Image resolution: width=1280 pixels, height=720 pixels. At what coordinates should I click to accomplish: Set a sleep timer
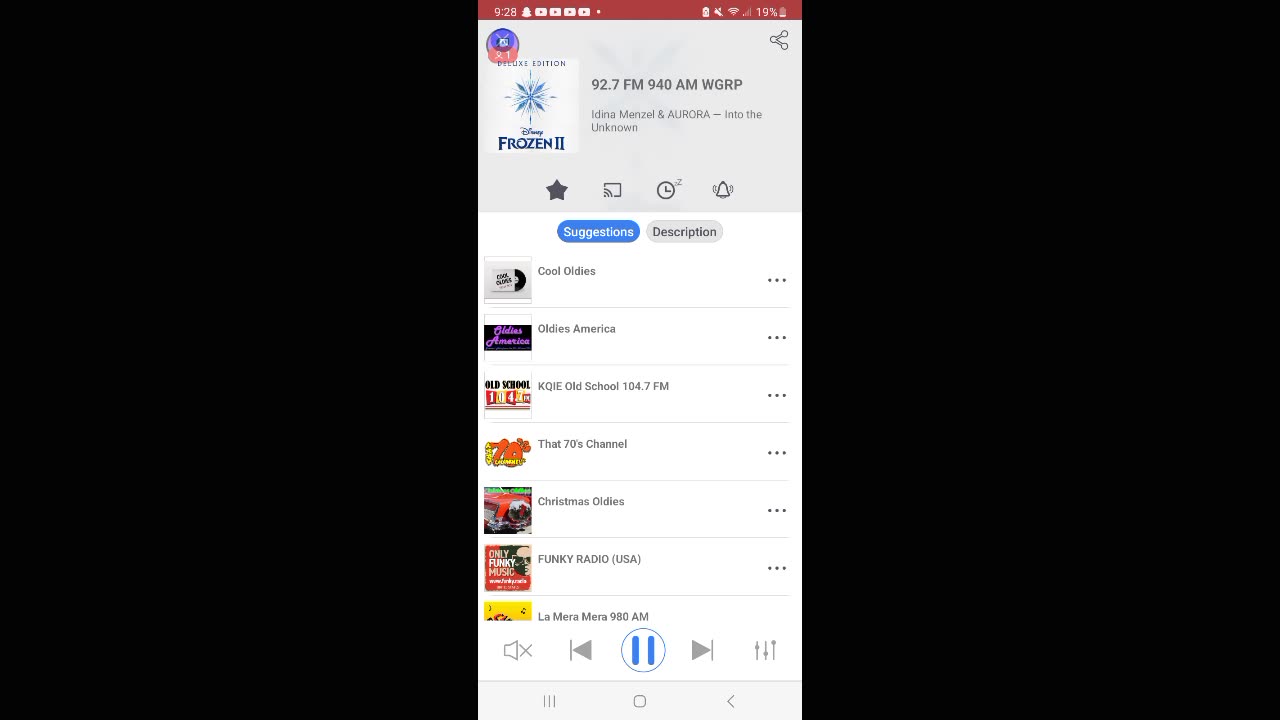tap(667, 190)
